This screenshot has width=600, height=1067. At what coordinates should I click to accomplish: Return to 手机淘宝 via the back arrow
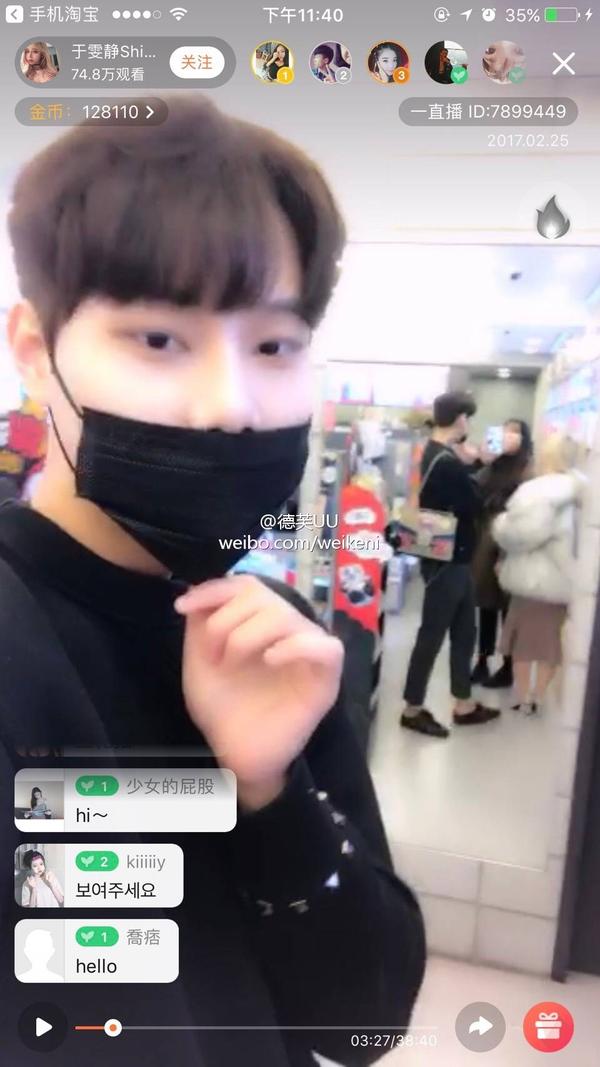(x=14, y=15)
